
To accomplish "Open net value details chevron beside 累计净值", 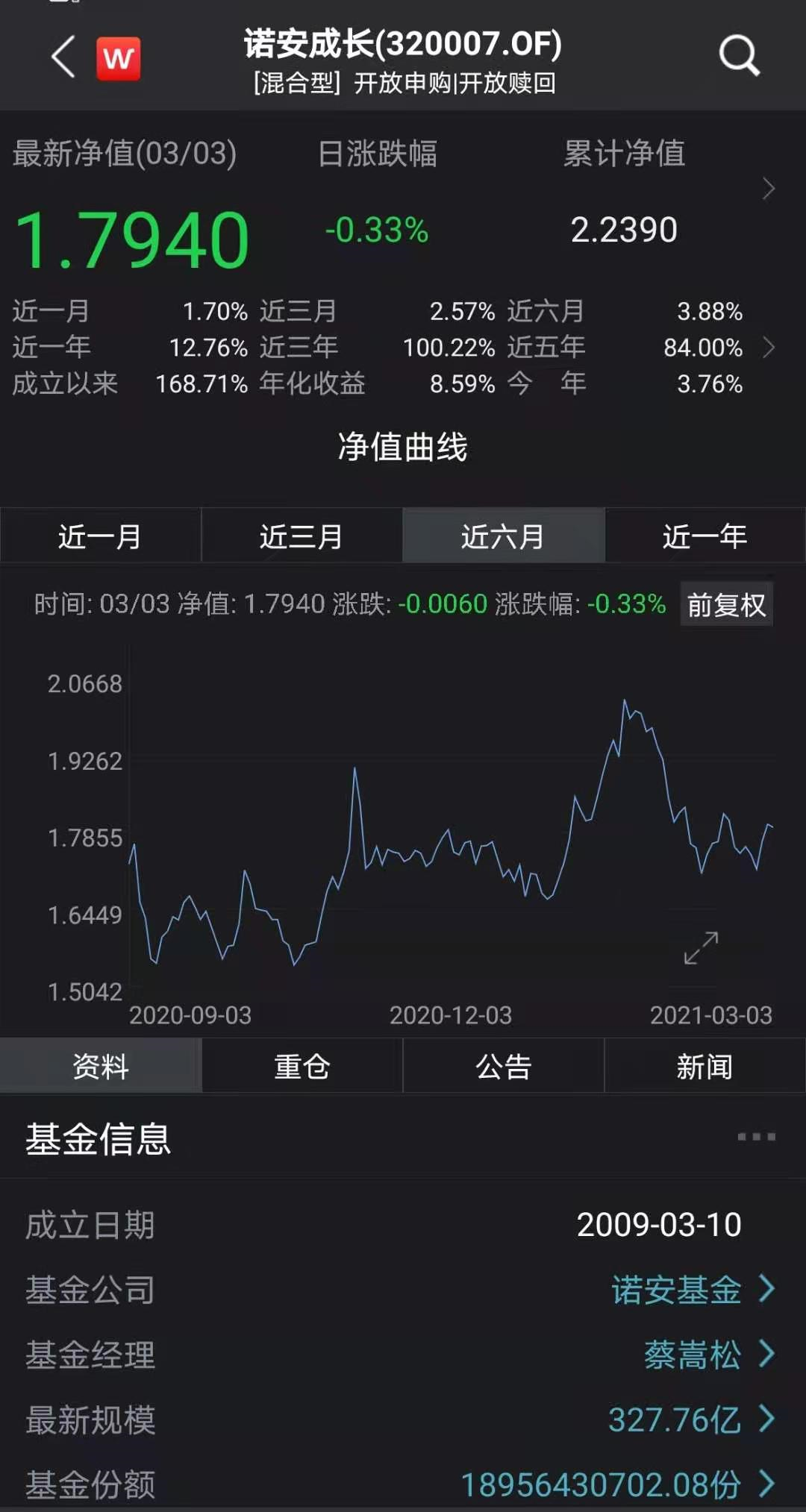I will pyautogui.click(x=769, y=189).
